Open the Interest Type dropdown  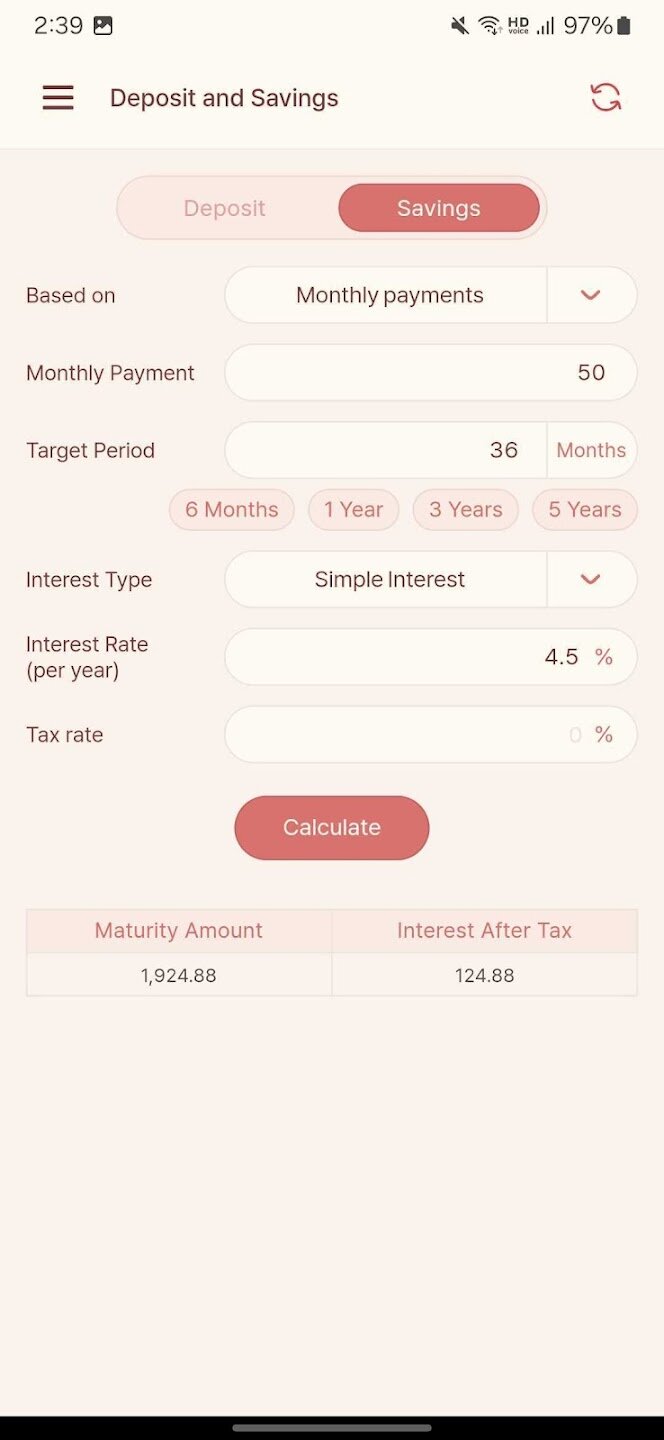(431, 579)
